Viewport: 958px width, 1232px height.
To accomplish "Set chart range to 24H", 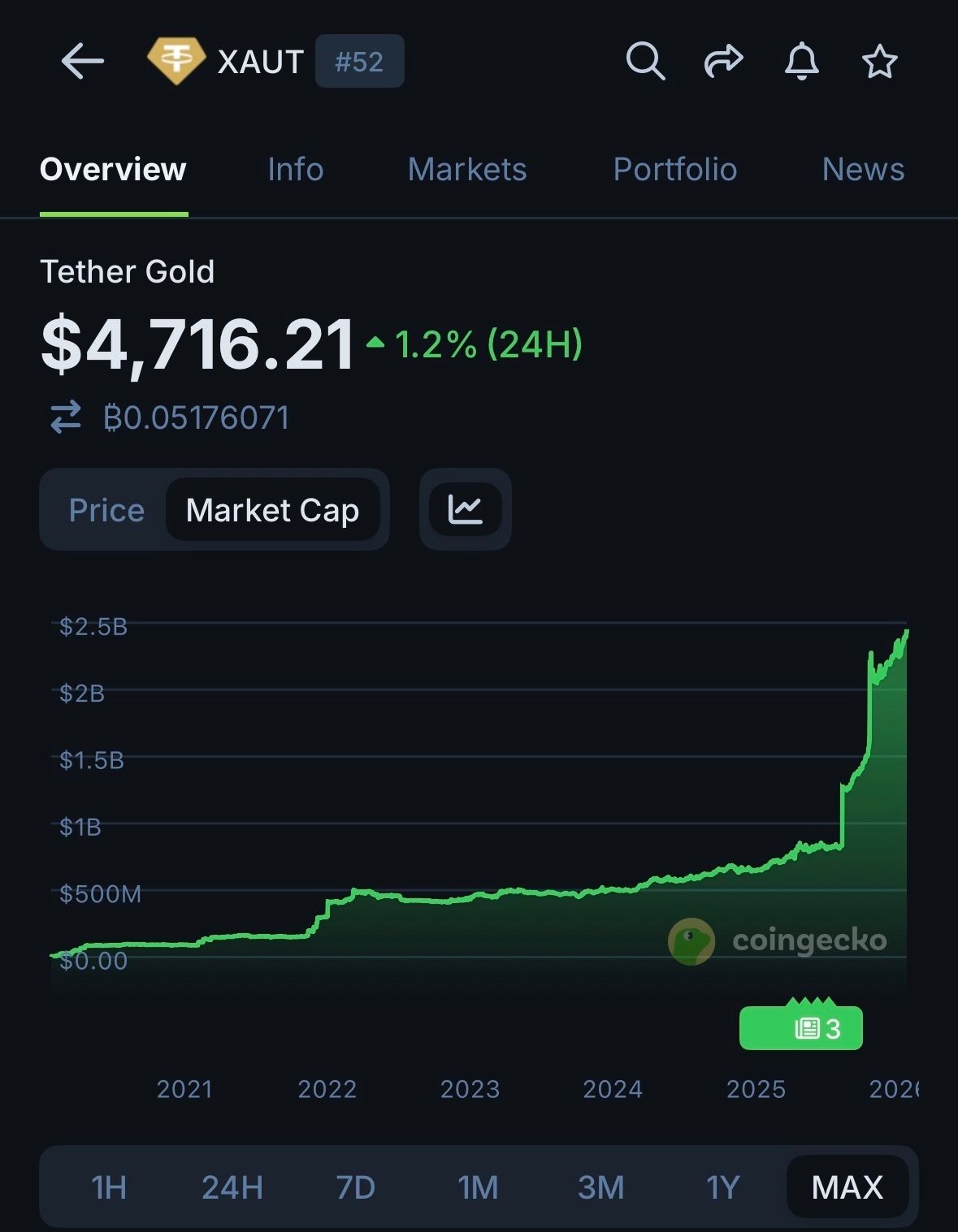I will [x=232, y=1187].
